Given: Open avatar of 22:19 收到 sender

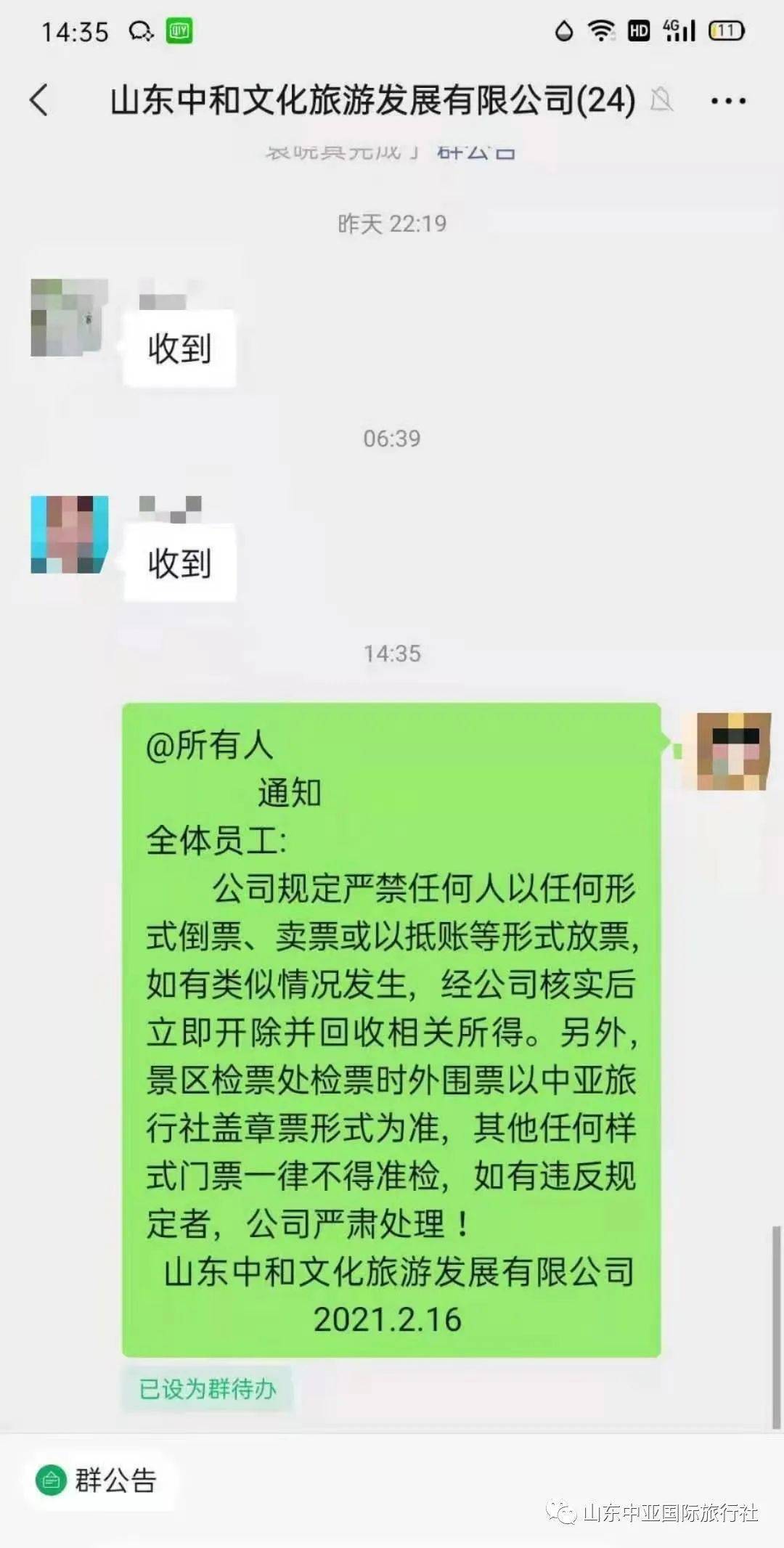Looking at the screenshot, I should point(70,317).
